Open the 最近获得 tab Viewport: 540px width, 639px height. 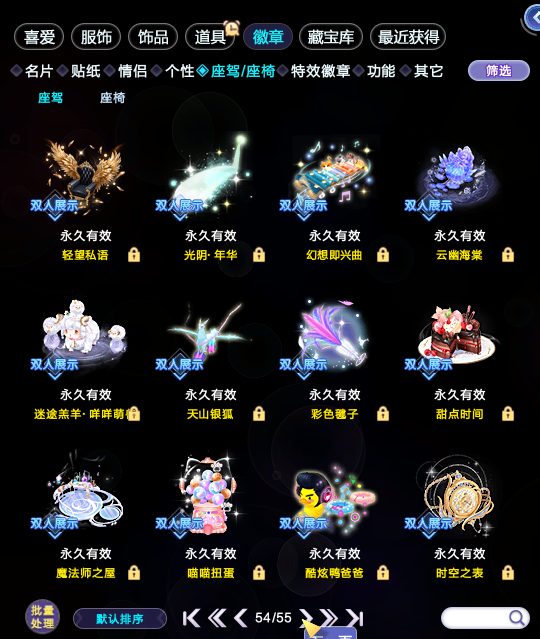pyautogui.click(x=408, y=37)
